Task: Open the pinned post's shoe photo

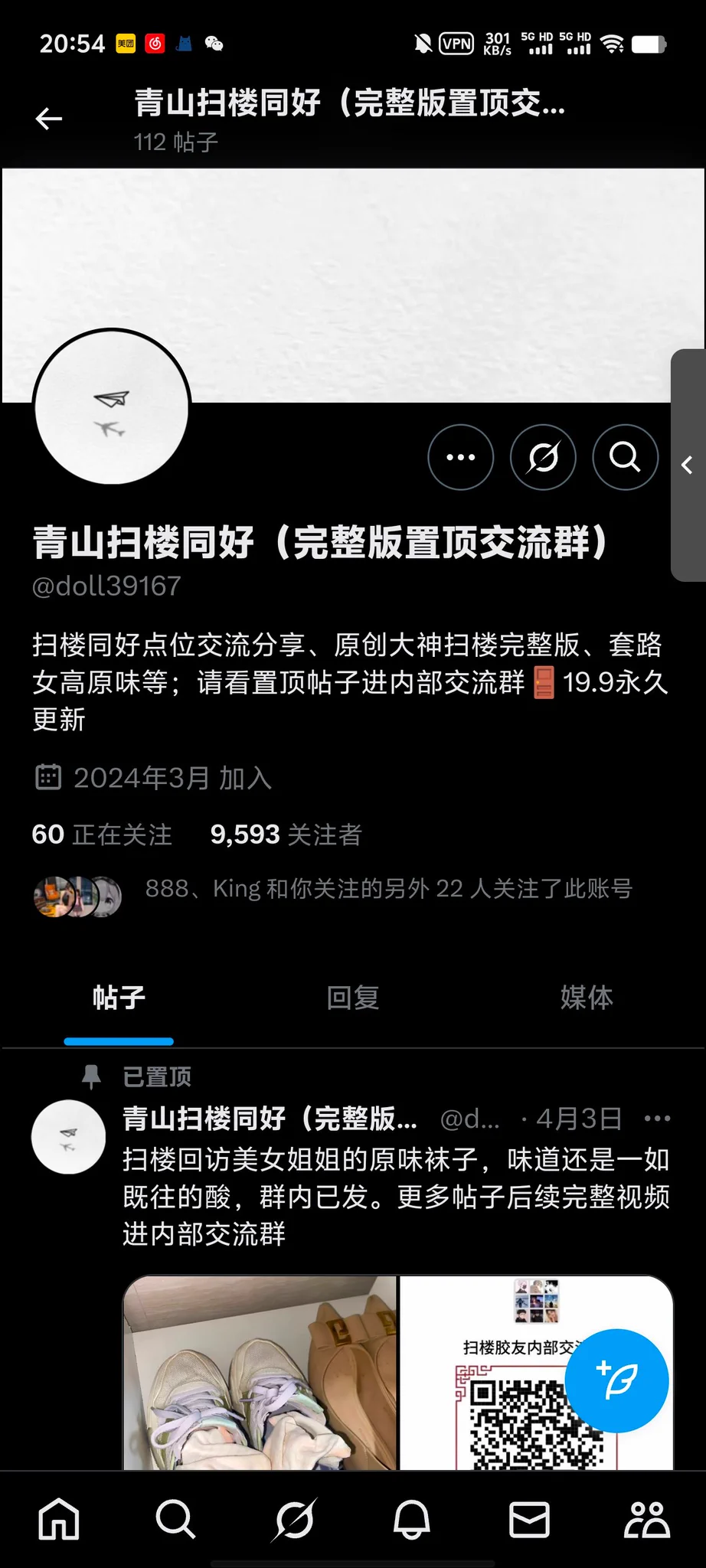Action: click(260, 1374)
